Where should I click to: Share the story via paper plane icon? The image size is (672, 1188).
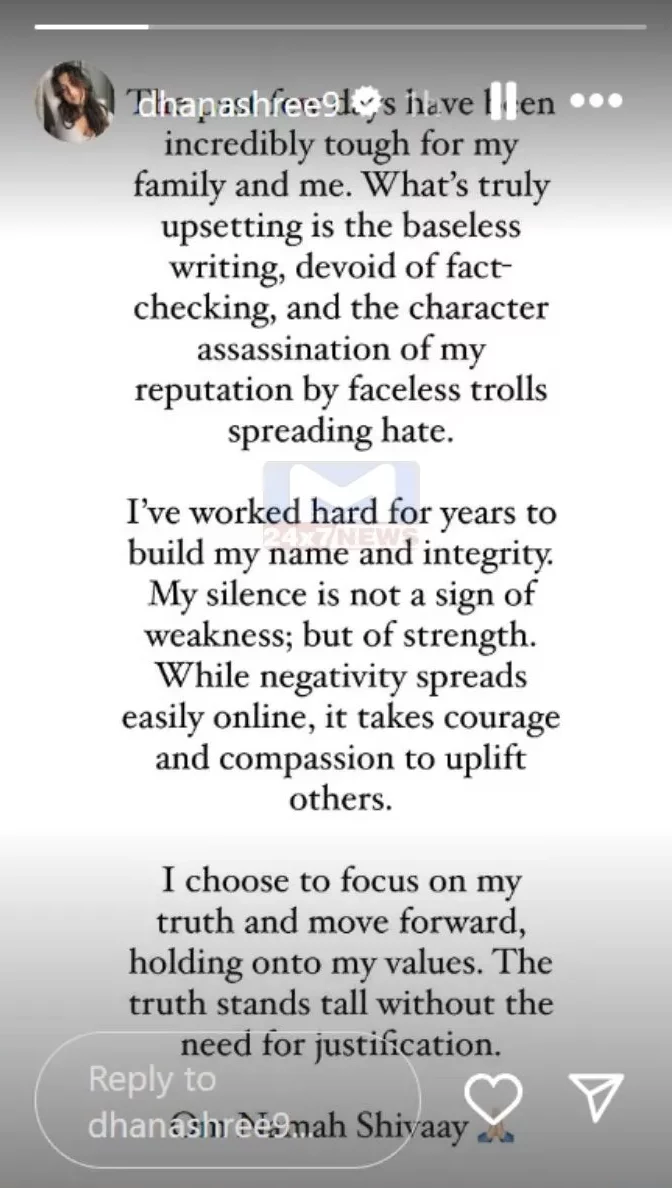(x=596, y=1098)
